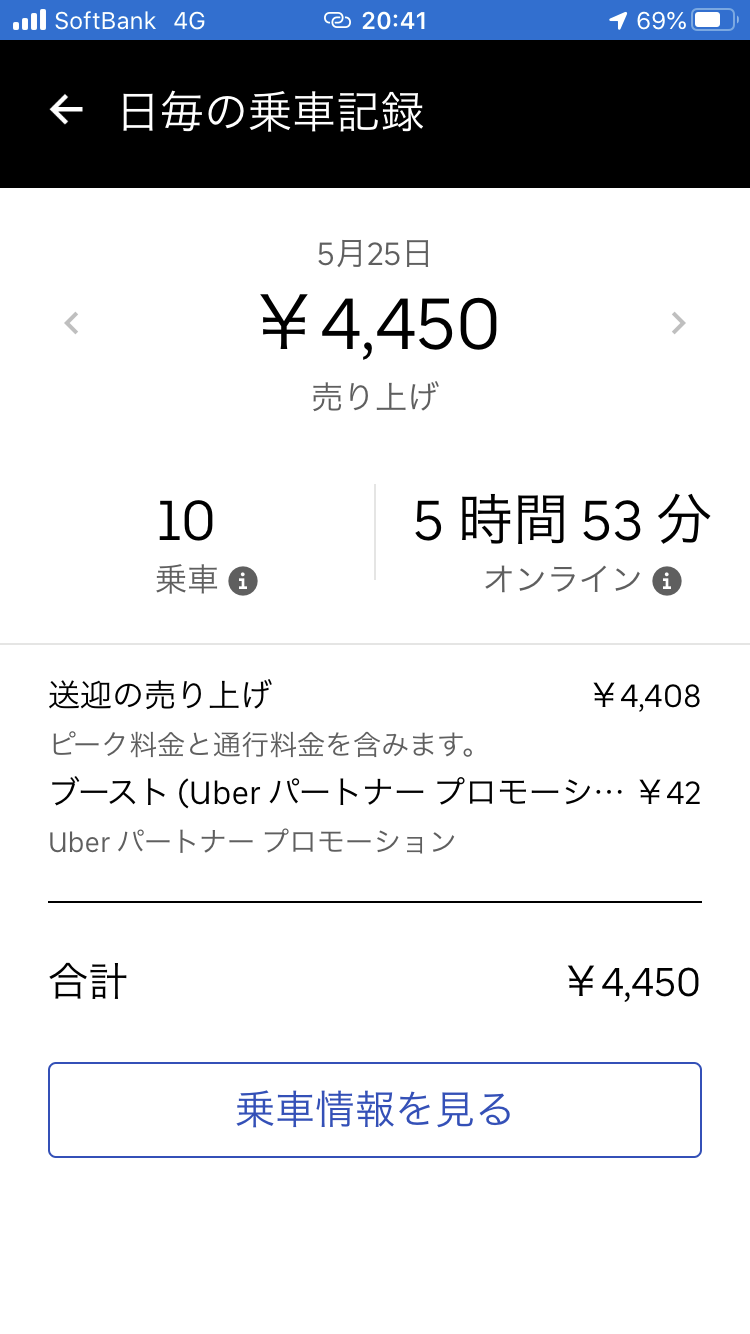
Task: Show the next day's earnings
Action: pyautogui.click(x=678, y=323)
